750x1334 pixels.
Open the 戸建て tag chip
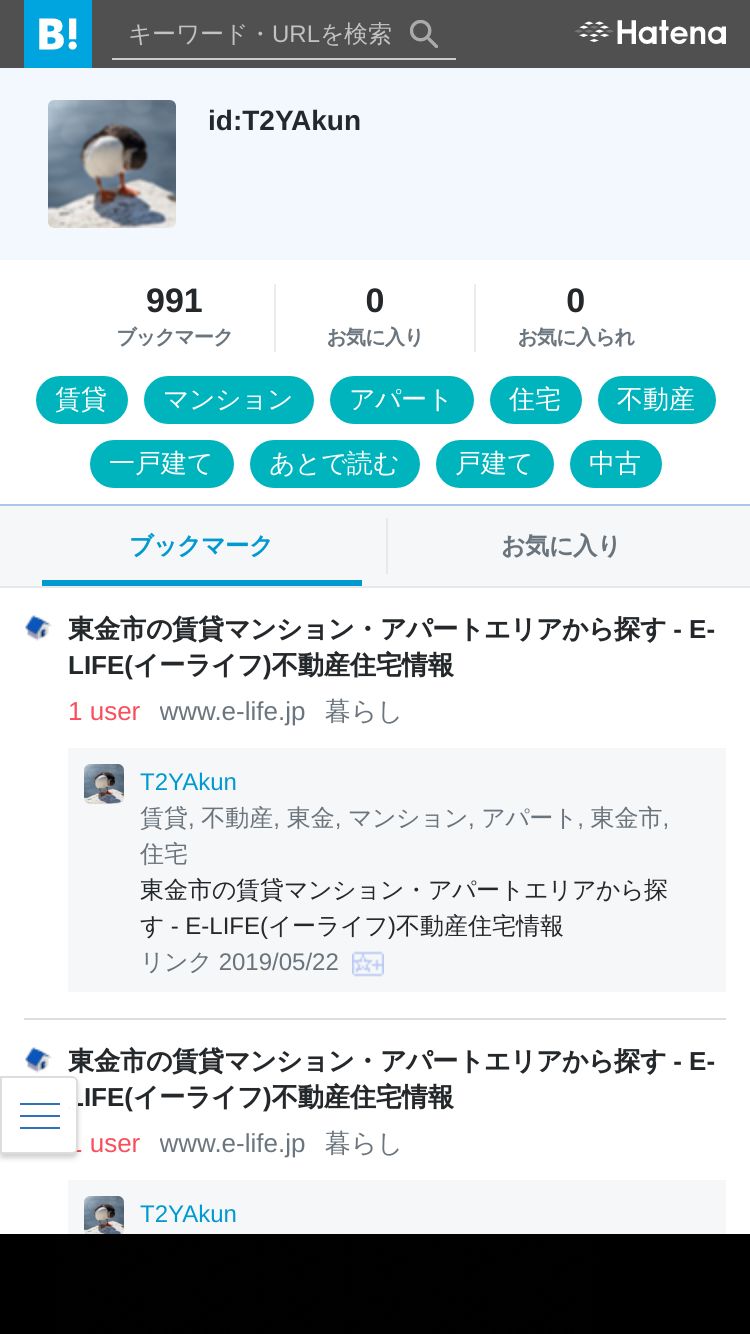[x=495, y=464]
